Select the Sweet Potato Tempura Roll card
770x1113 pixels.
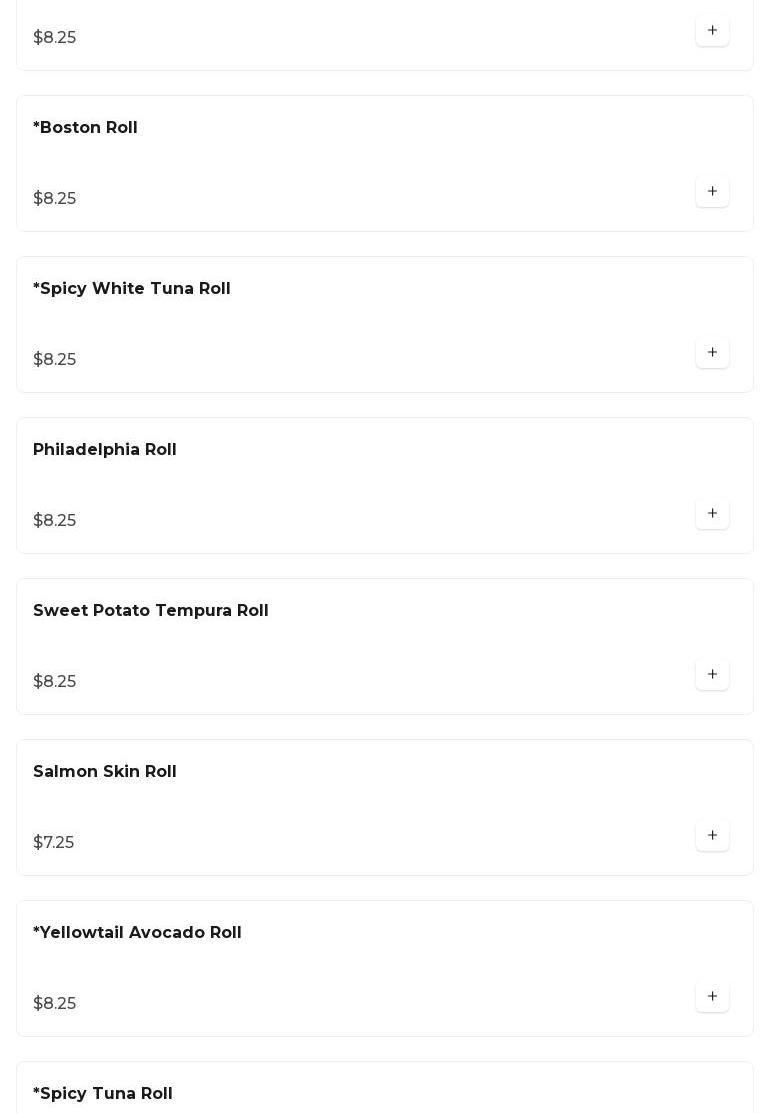(x=151, y=611)
